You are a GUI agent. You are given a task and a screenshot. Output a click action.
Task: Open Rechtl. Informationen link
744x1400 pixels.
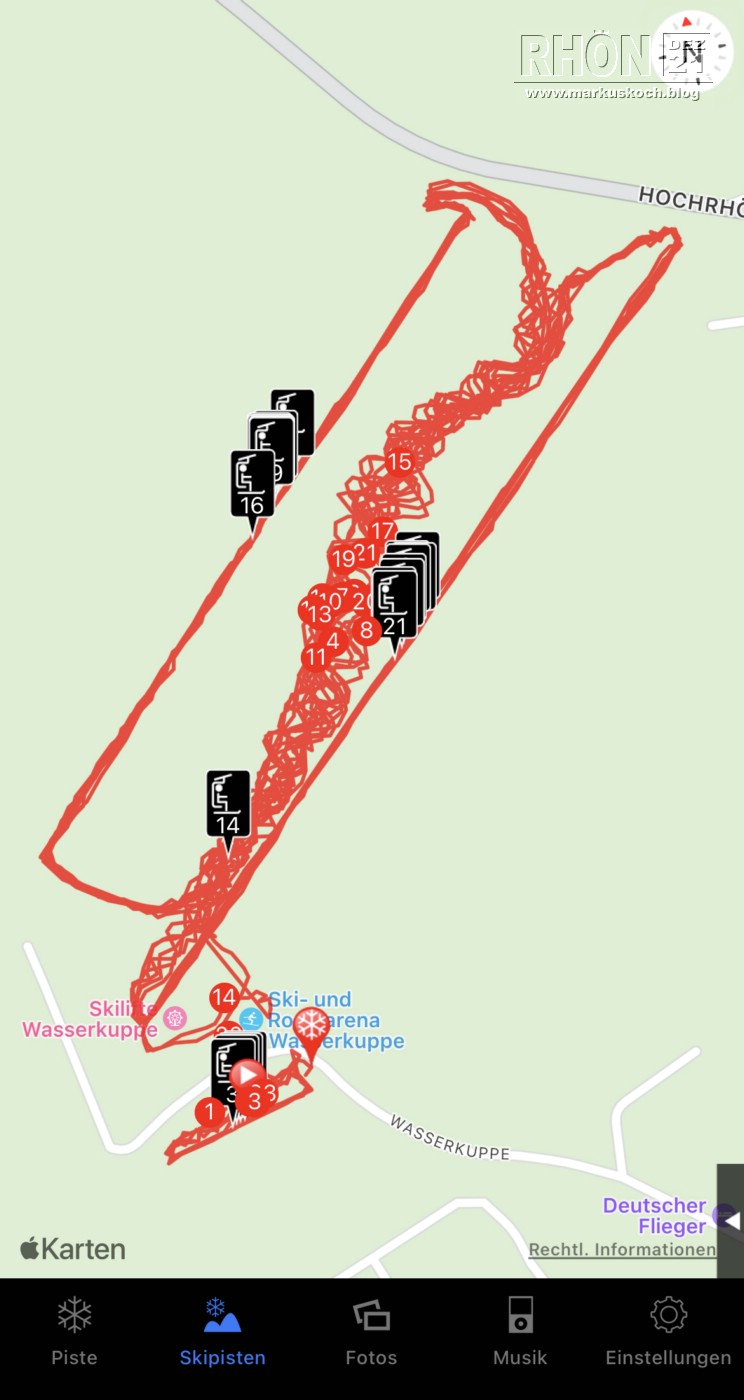click(622, 1250)
